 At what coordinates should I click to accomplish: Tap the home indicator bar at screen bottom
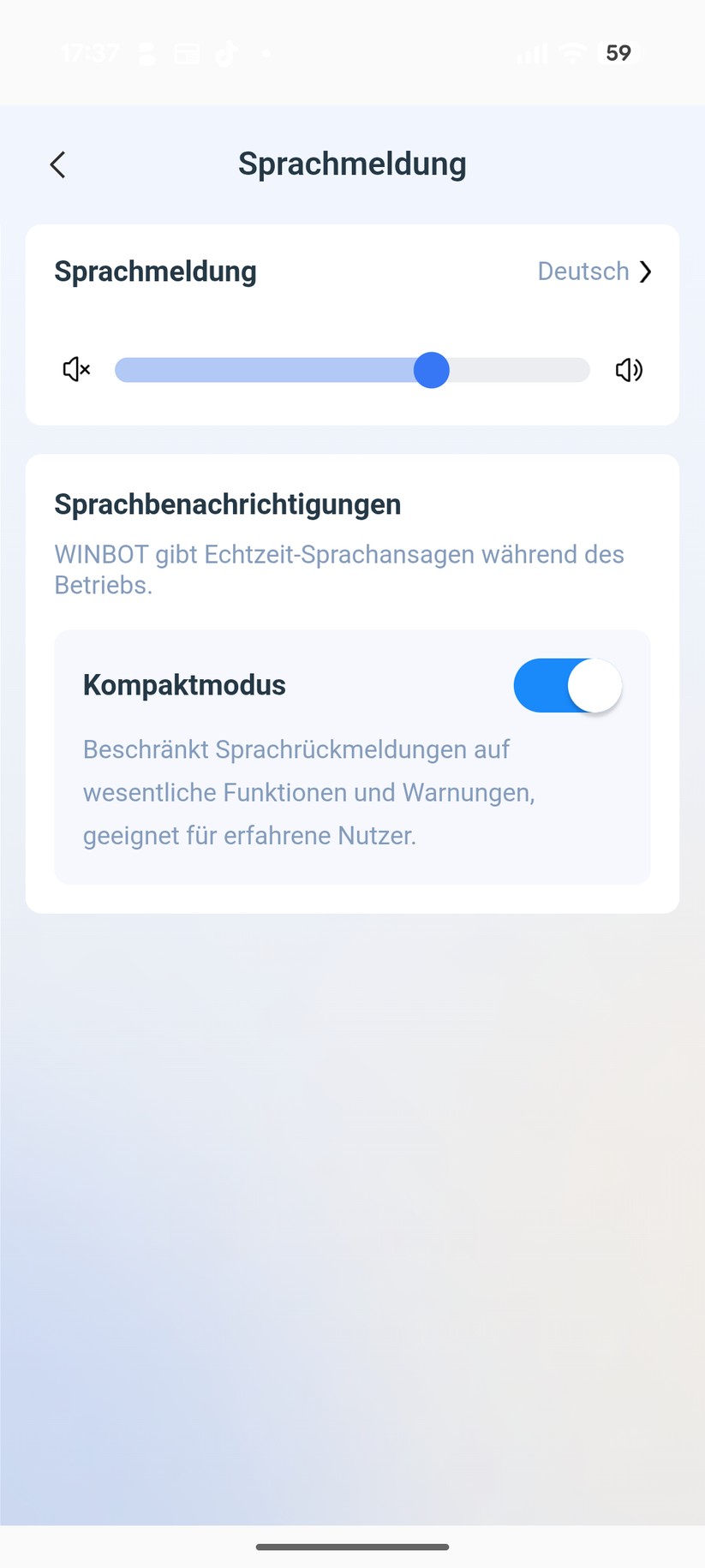[x=352, y=1547]
